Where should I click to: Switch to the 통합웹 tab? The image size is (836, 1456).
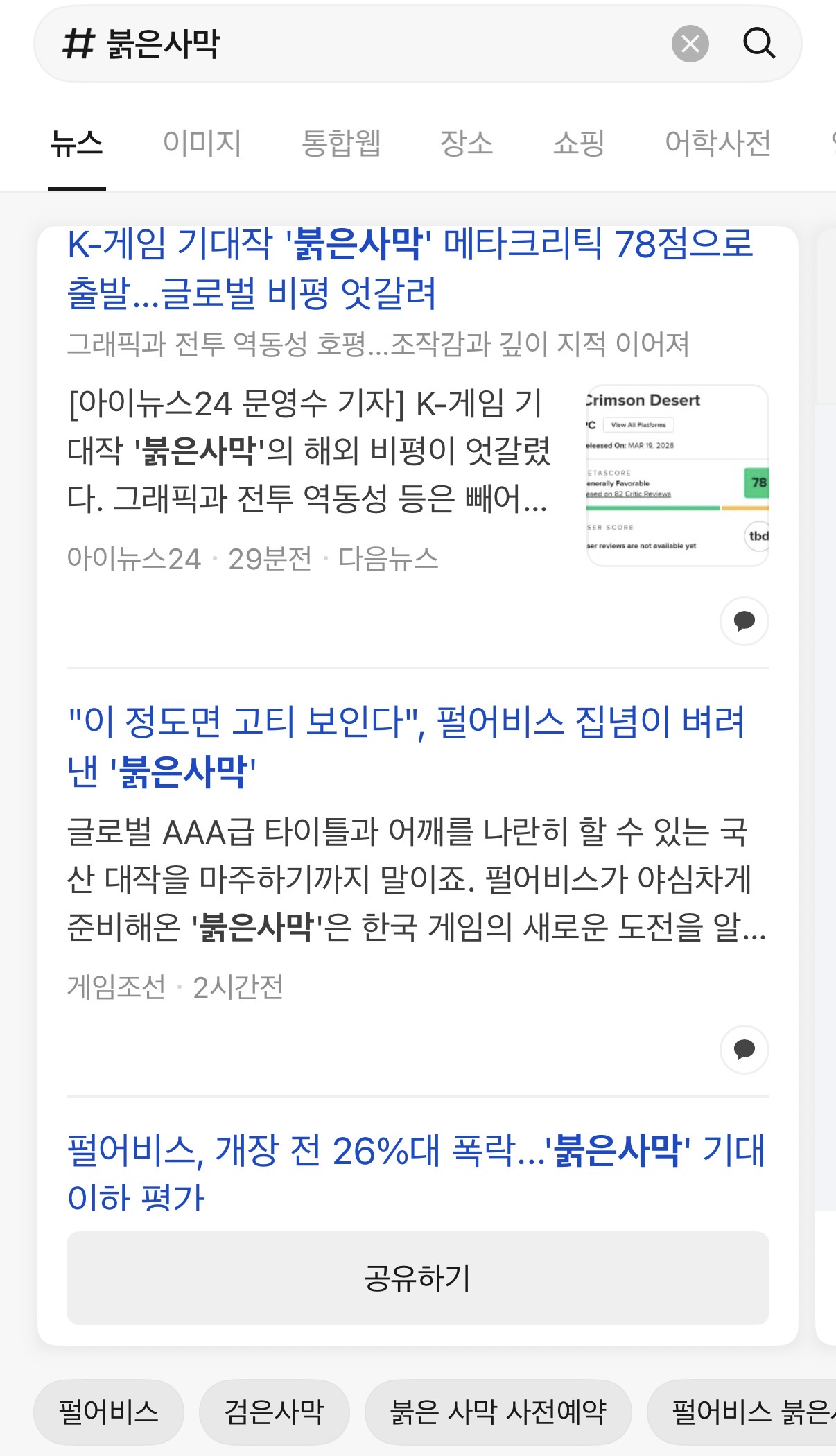click(x=341, y=143)
